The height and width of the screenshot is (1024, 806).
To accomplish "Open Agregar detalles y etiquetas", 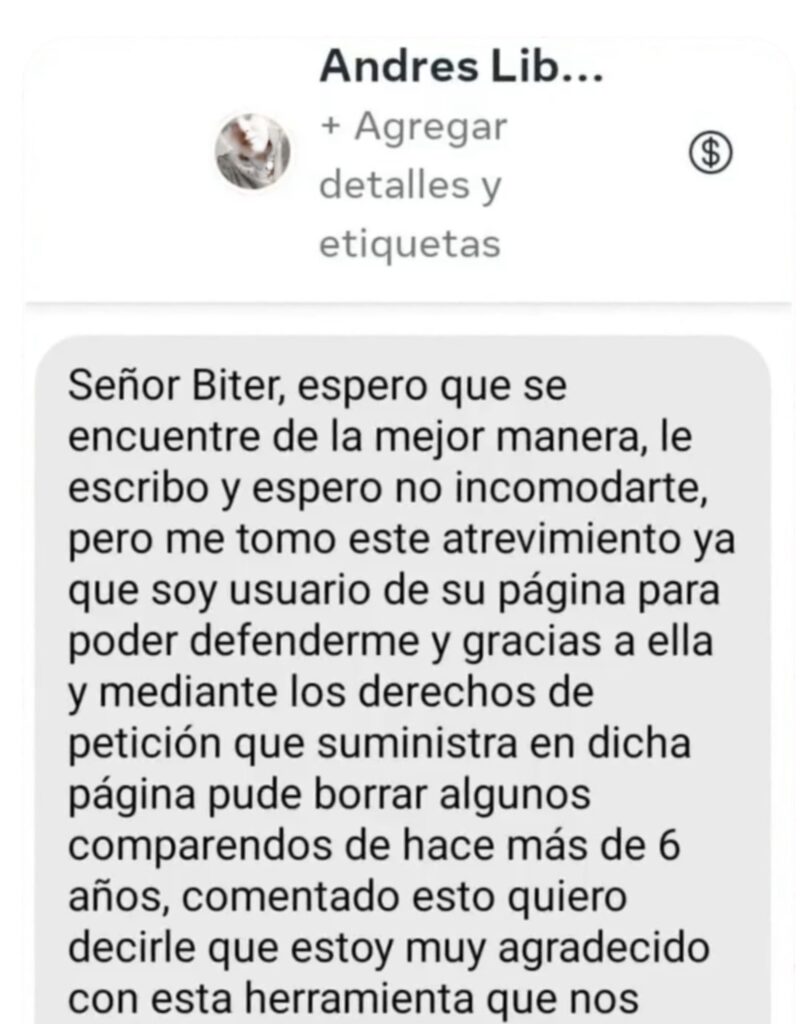I will tap(412, 186).
